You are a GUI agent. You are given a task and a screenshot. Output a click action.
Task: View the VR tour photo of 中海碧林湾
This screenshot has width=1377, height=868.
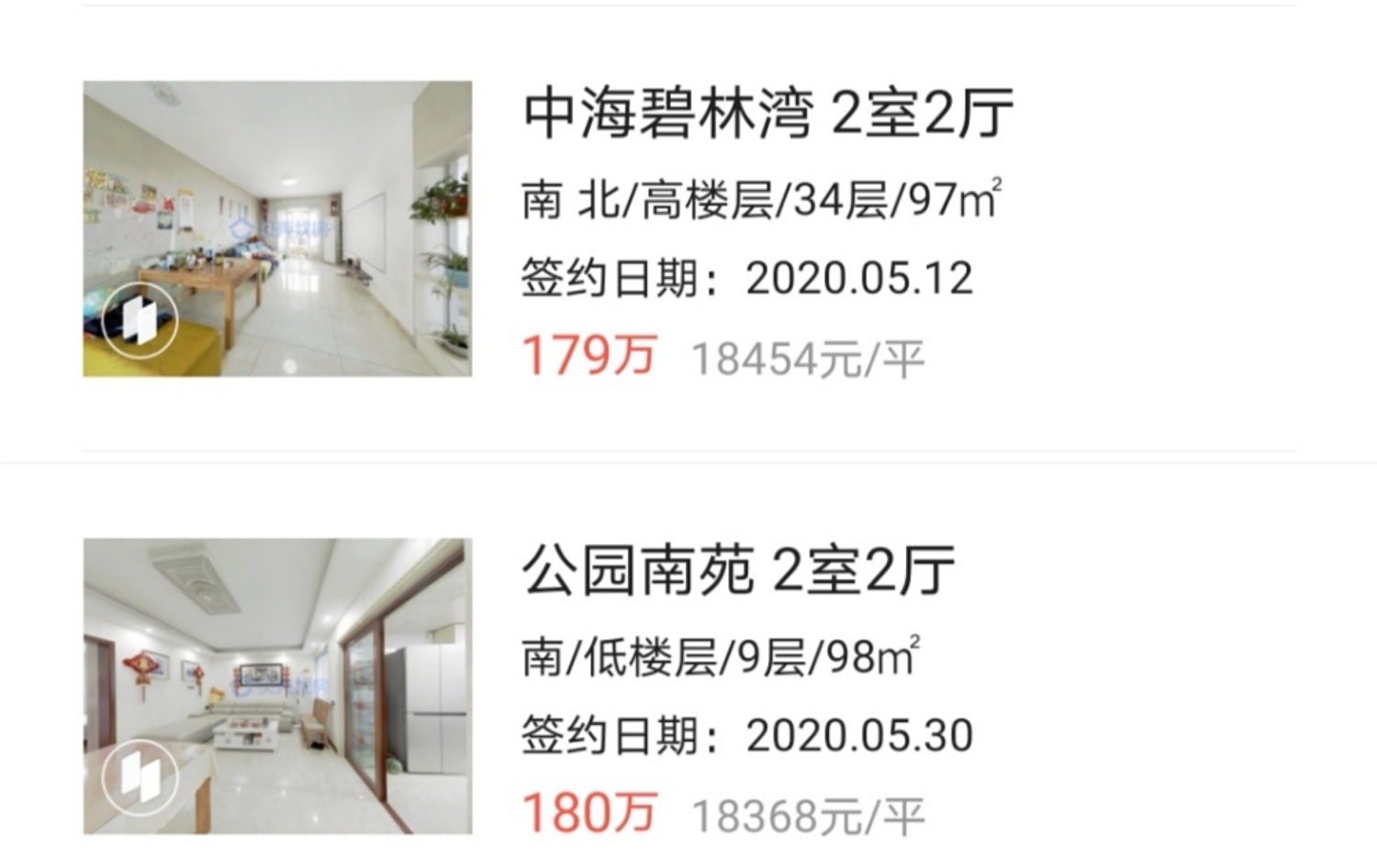click(x=277, y=228)
